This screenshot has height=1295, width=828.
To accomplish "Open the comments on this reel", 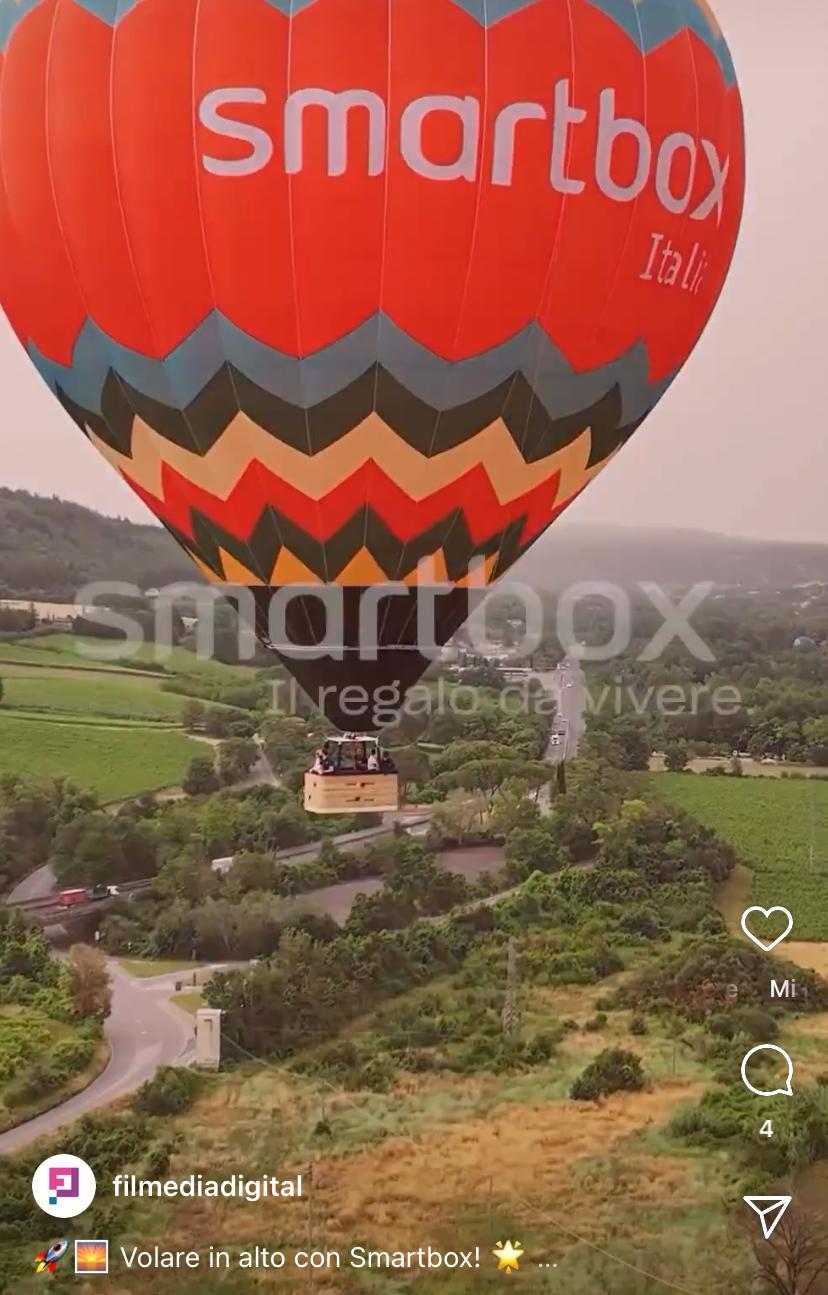I will point(766,1071).
